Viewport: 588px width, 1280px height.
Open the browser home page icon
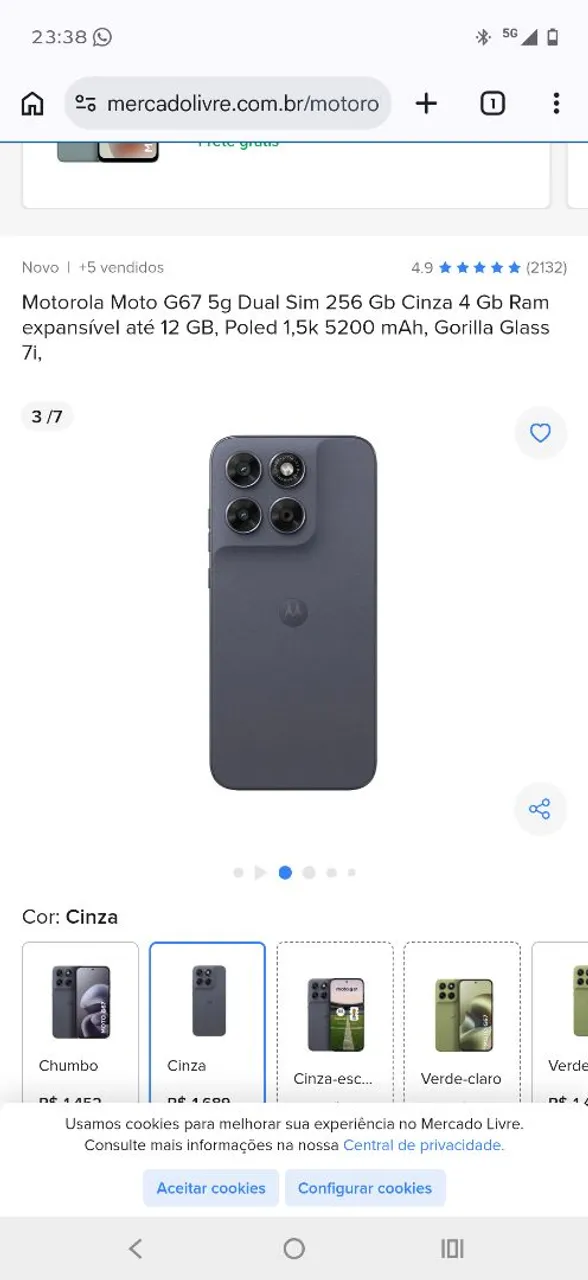pos(33,104)
